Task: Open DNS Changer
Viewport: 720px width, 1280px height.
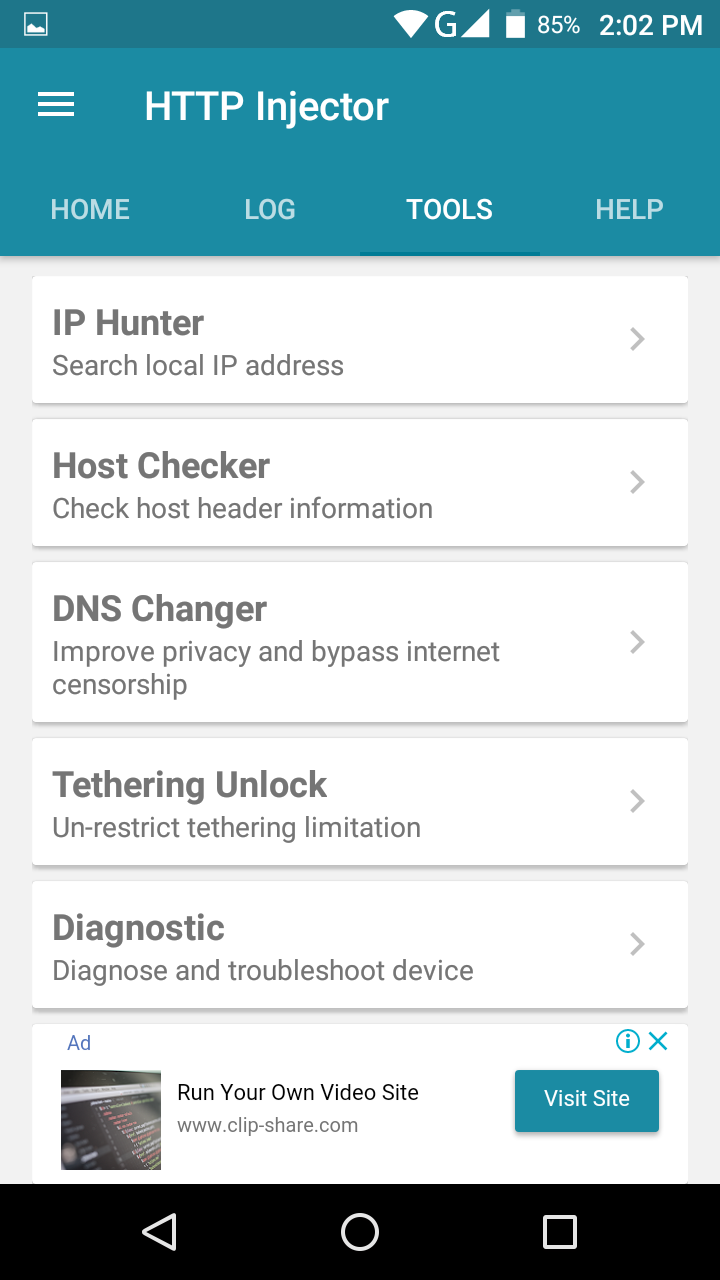Action: [360, 642]
